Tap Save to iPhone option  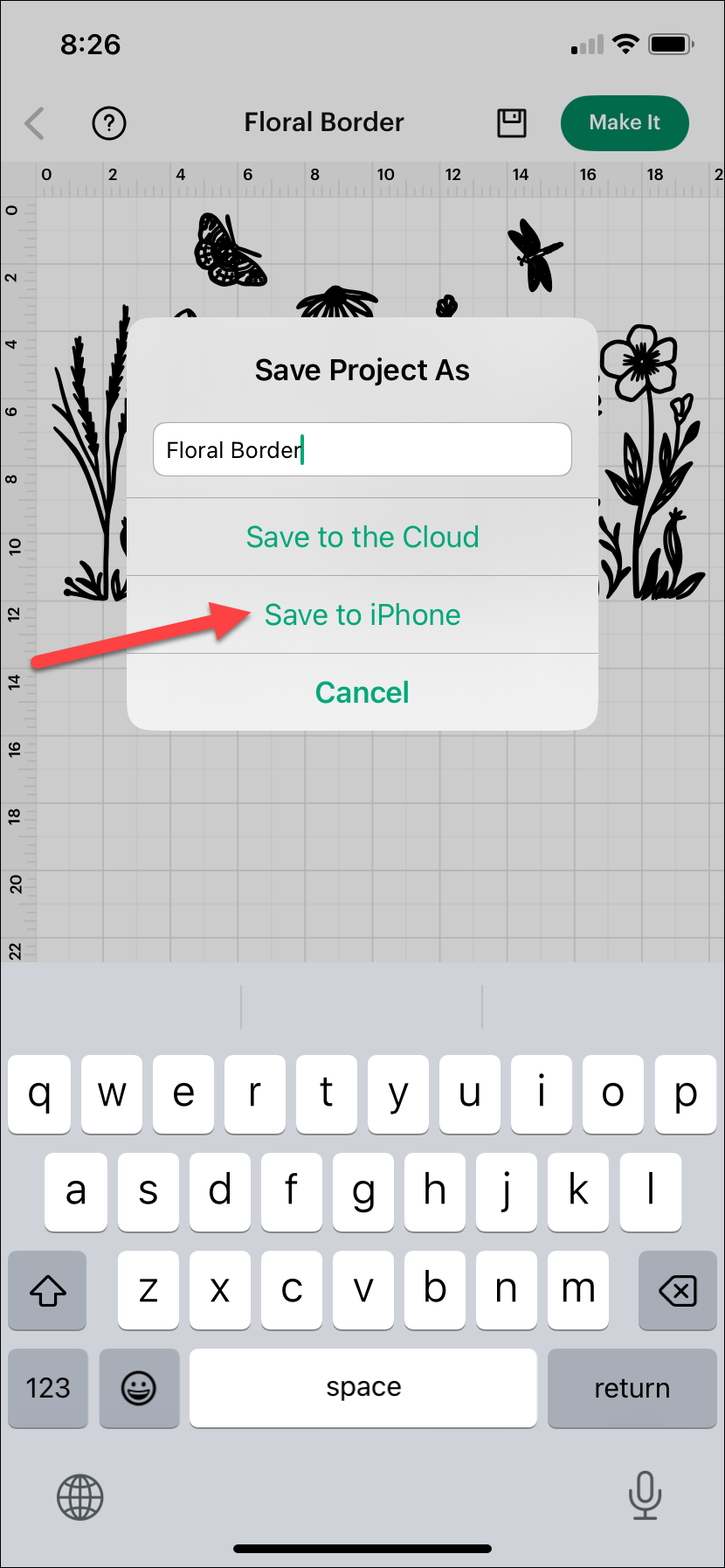(x=362, y=615)
